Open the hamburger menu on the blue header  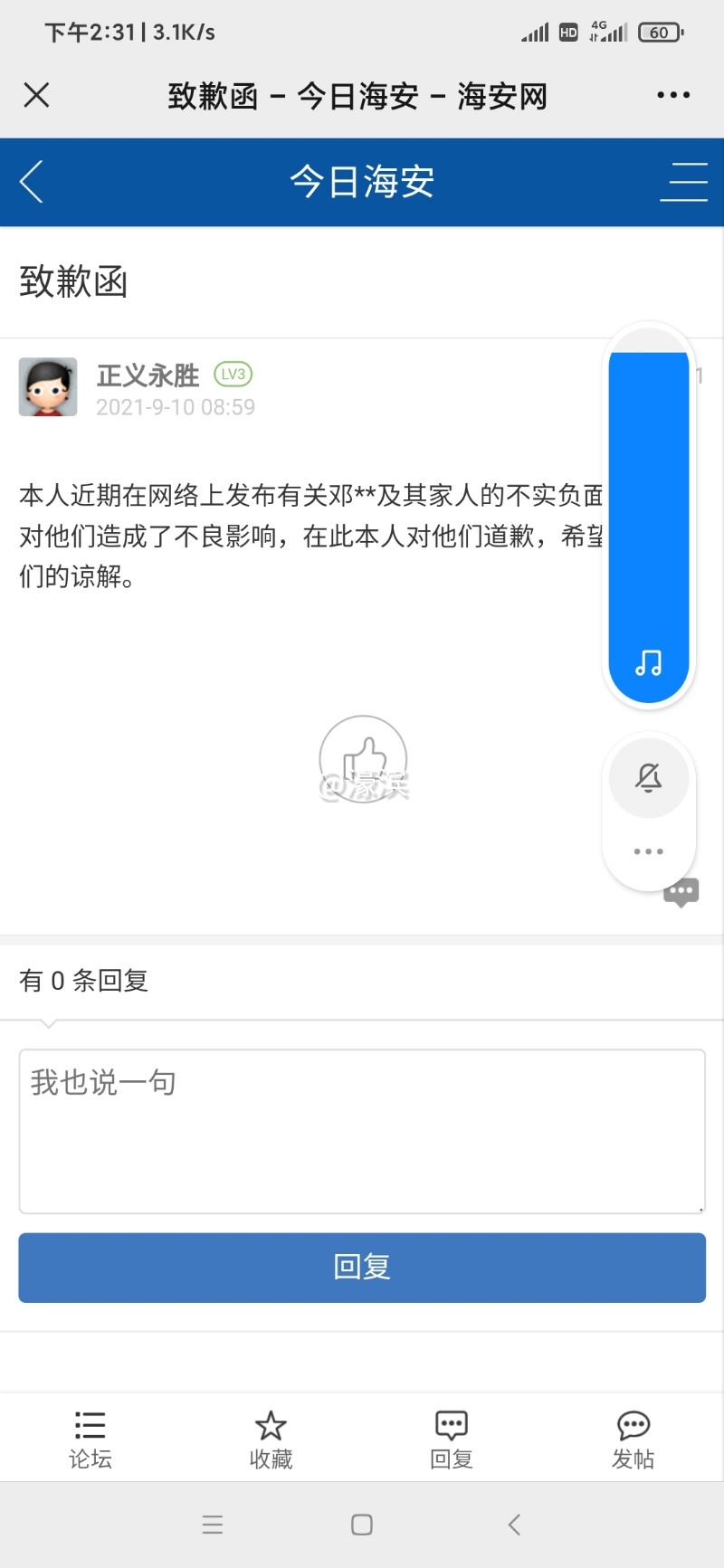(x=684, y=181)
